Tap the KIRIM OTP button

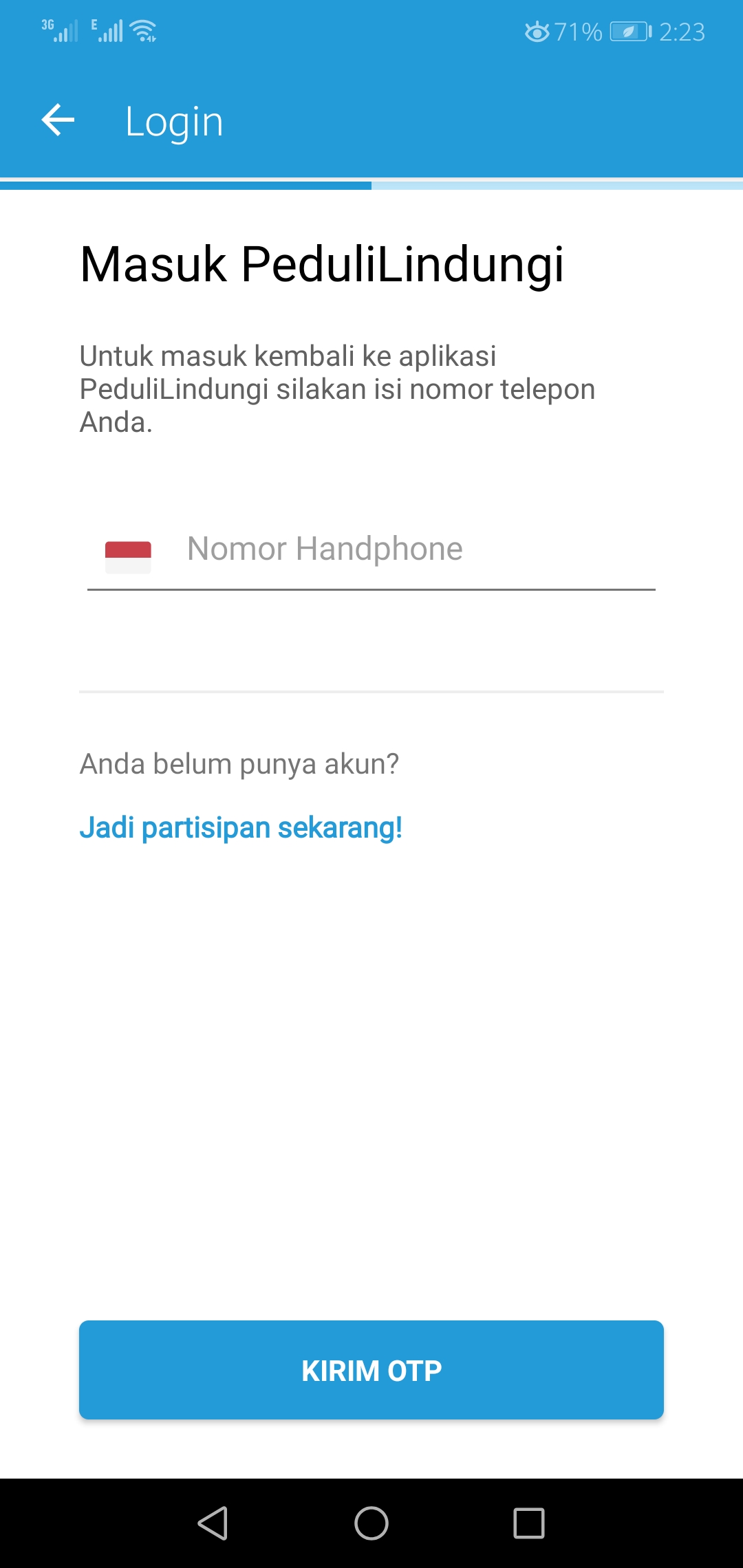click(371, 1370)
